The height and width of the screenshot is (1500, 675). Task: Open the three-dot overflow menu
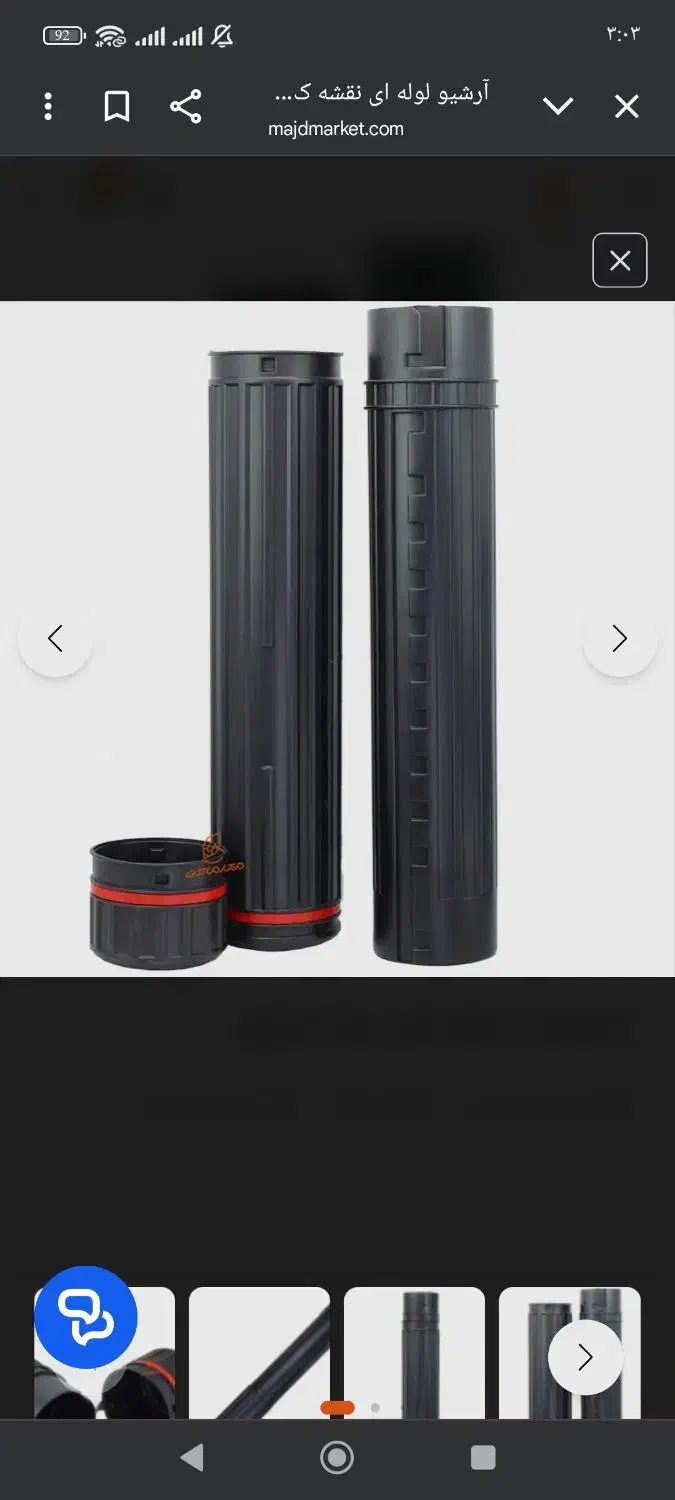click(48, 107)
